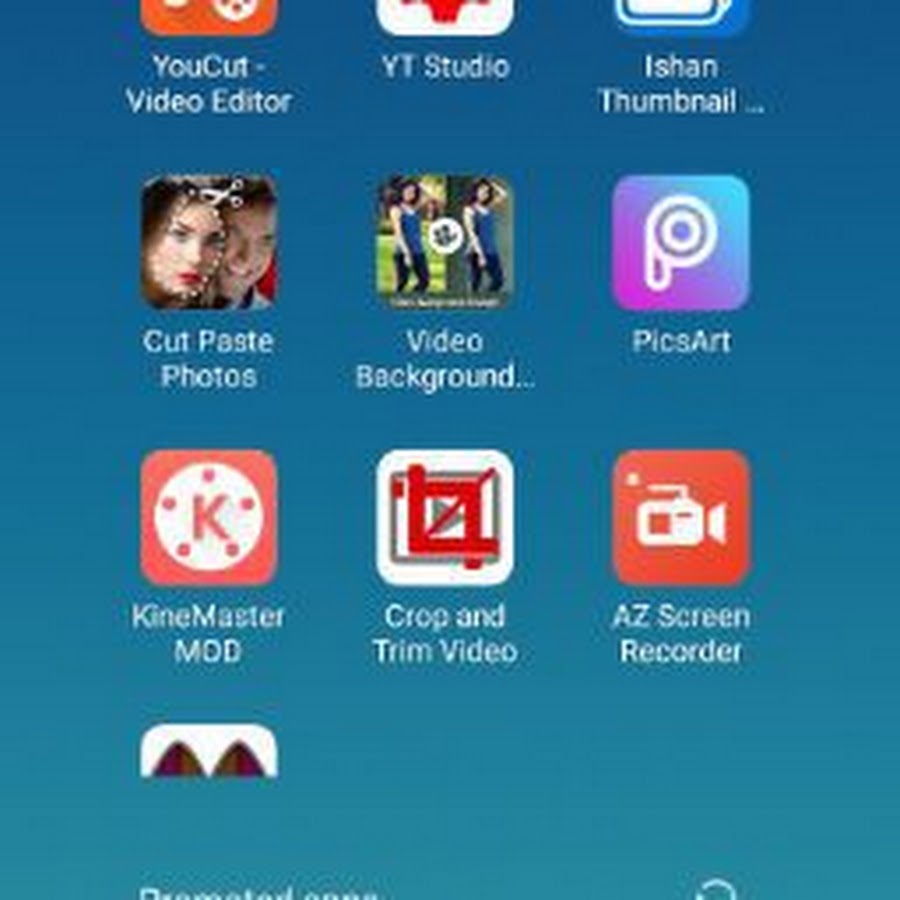Viewport: 900px width, 900px height.
Task: Open Cut Paste Photos app
Action: point(209,243)
